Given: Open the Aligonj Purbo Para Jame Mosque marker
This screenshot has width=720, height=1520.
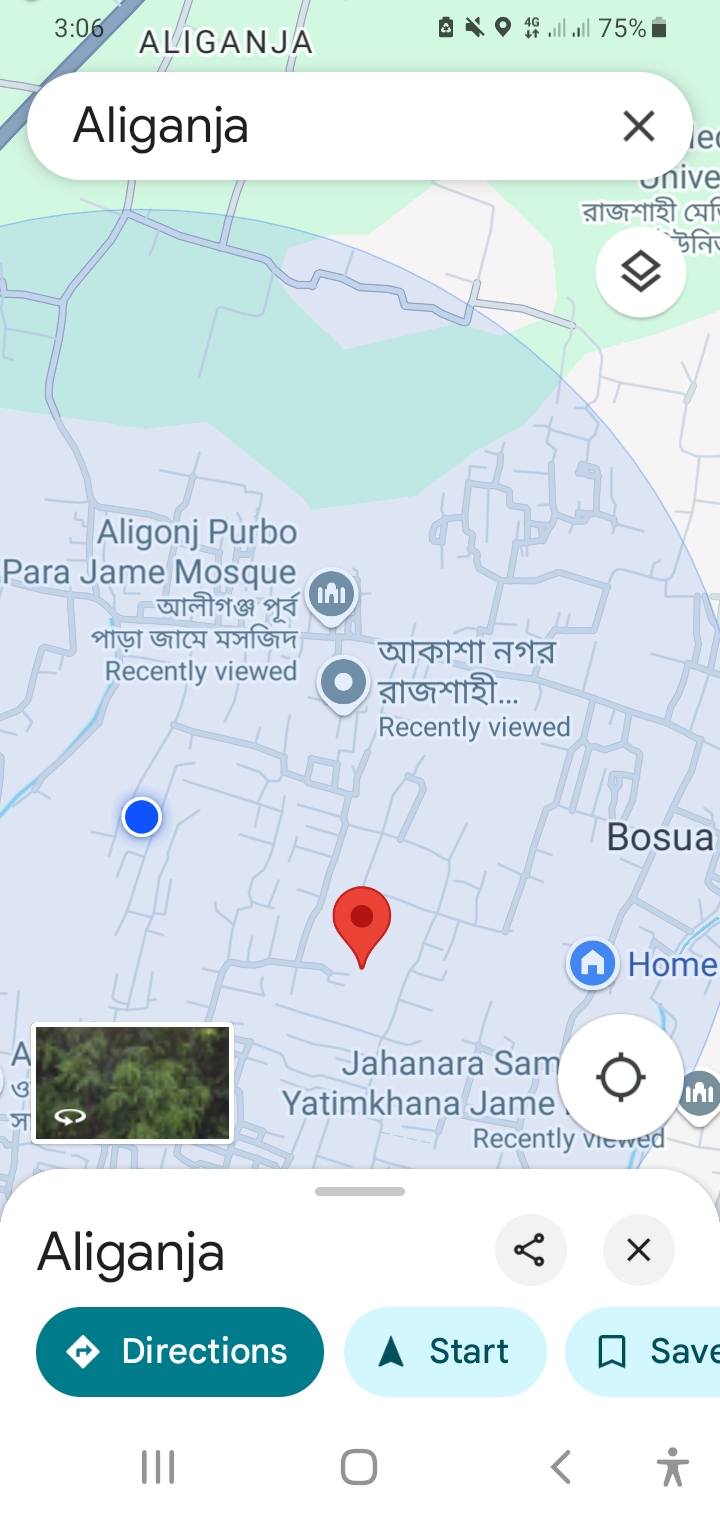Looking at the screenshot, I should click(330, 594).
